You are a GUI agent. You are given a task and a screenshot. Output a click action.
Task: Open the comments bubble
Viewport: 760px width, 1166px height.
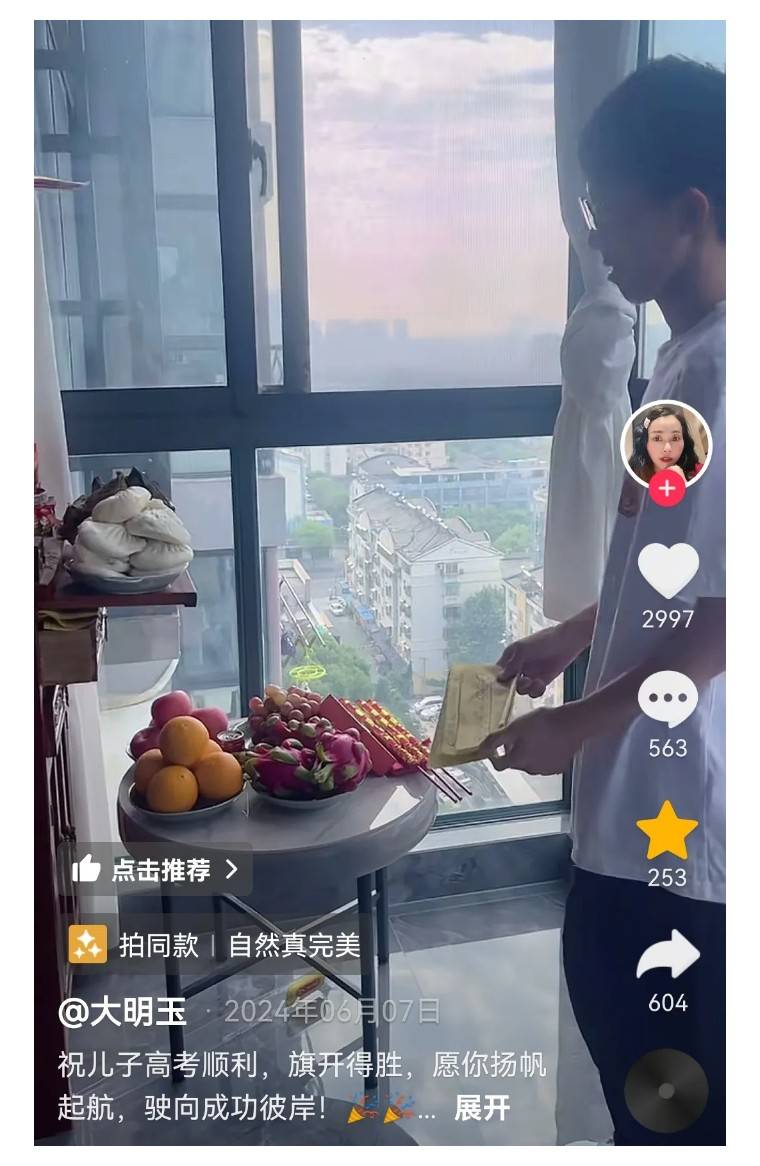[x=667, y=699]
